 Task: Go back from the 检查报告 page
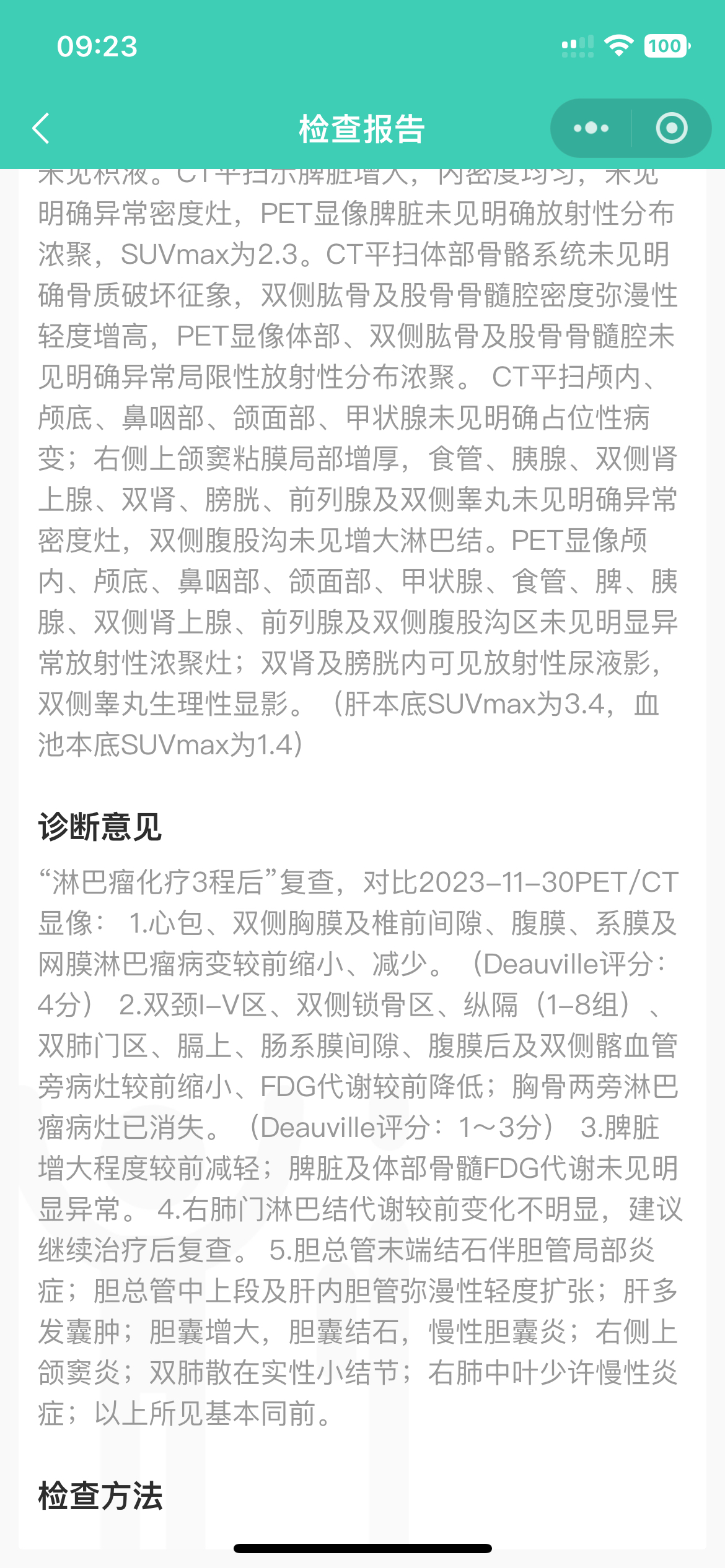(x=41, y=128)
